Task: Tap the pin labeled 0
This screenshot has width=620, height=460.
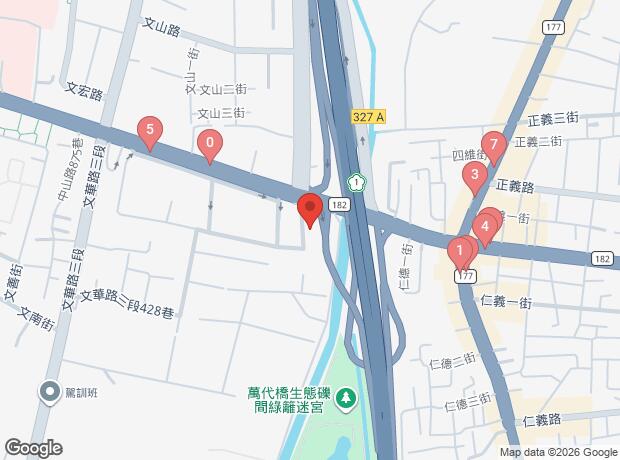Action: tap(209, 145)
